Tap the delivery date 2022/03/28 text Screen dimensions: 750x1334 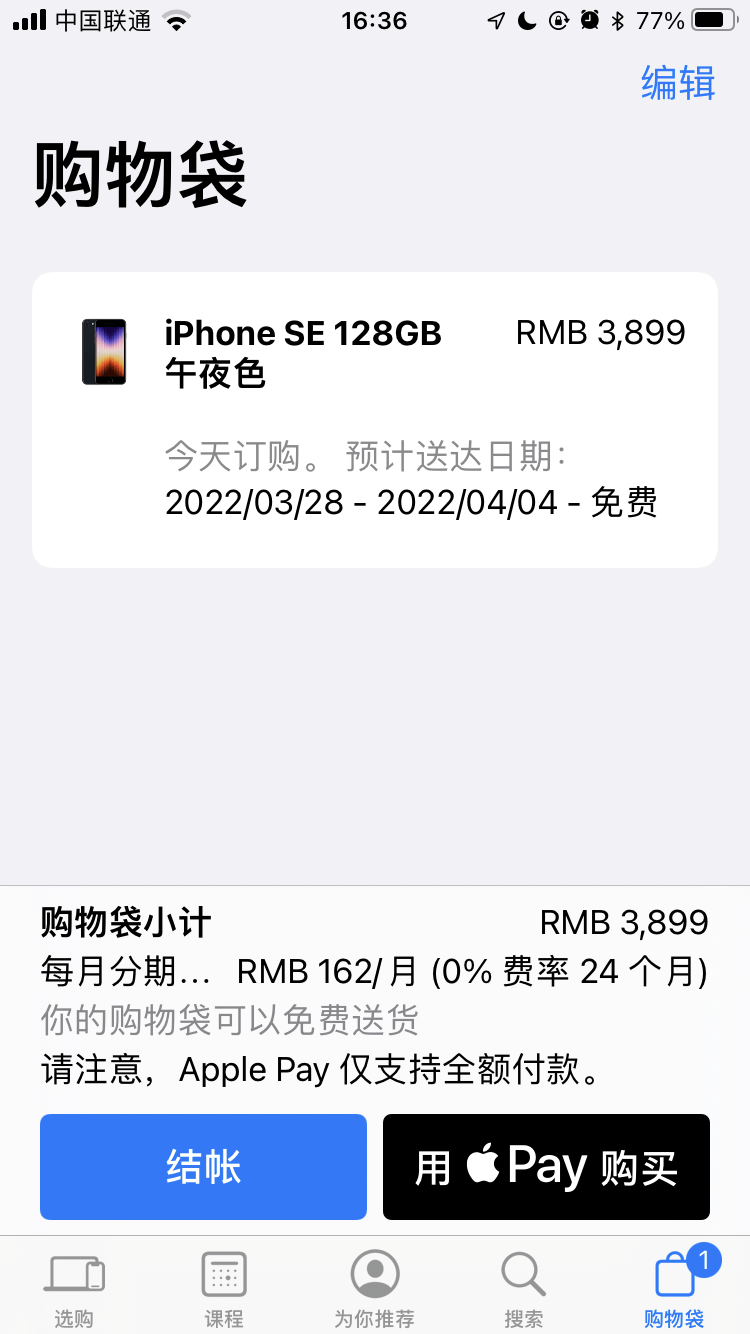(260, 501)
